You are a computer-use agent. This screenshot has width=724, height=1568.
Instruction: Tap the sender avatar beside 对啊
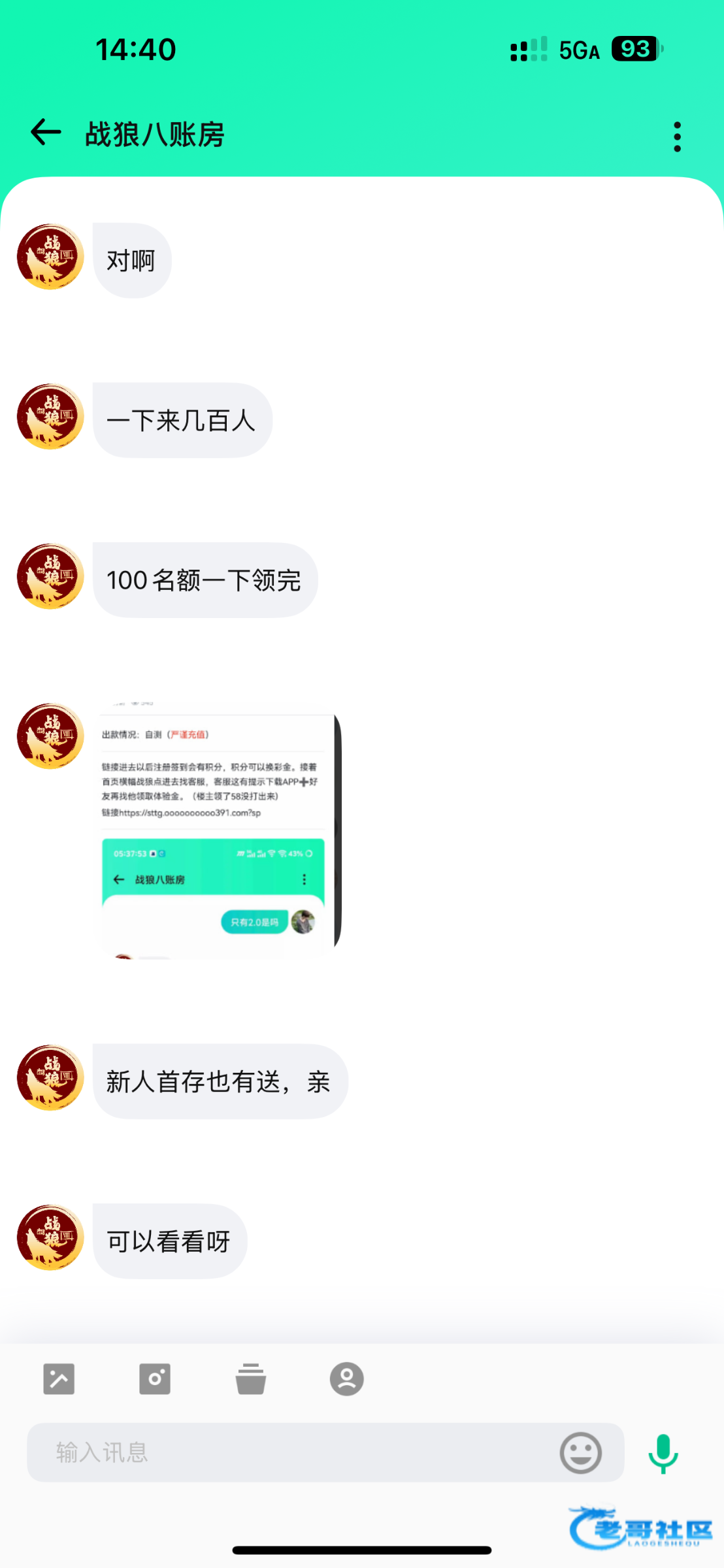[x=50, y=257]
